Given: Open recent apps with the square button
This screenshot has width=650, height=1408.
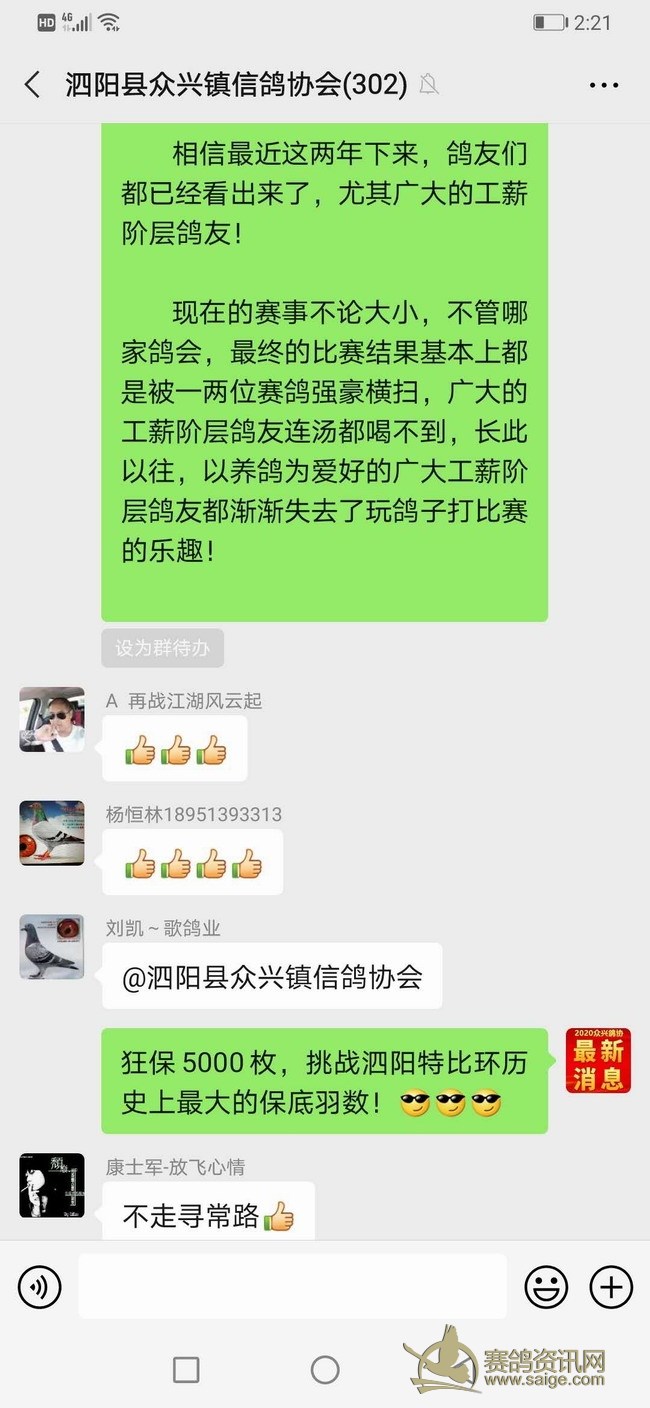Looking at the screenshot, I should [186, 1369].
